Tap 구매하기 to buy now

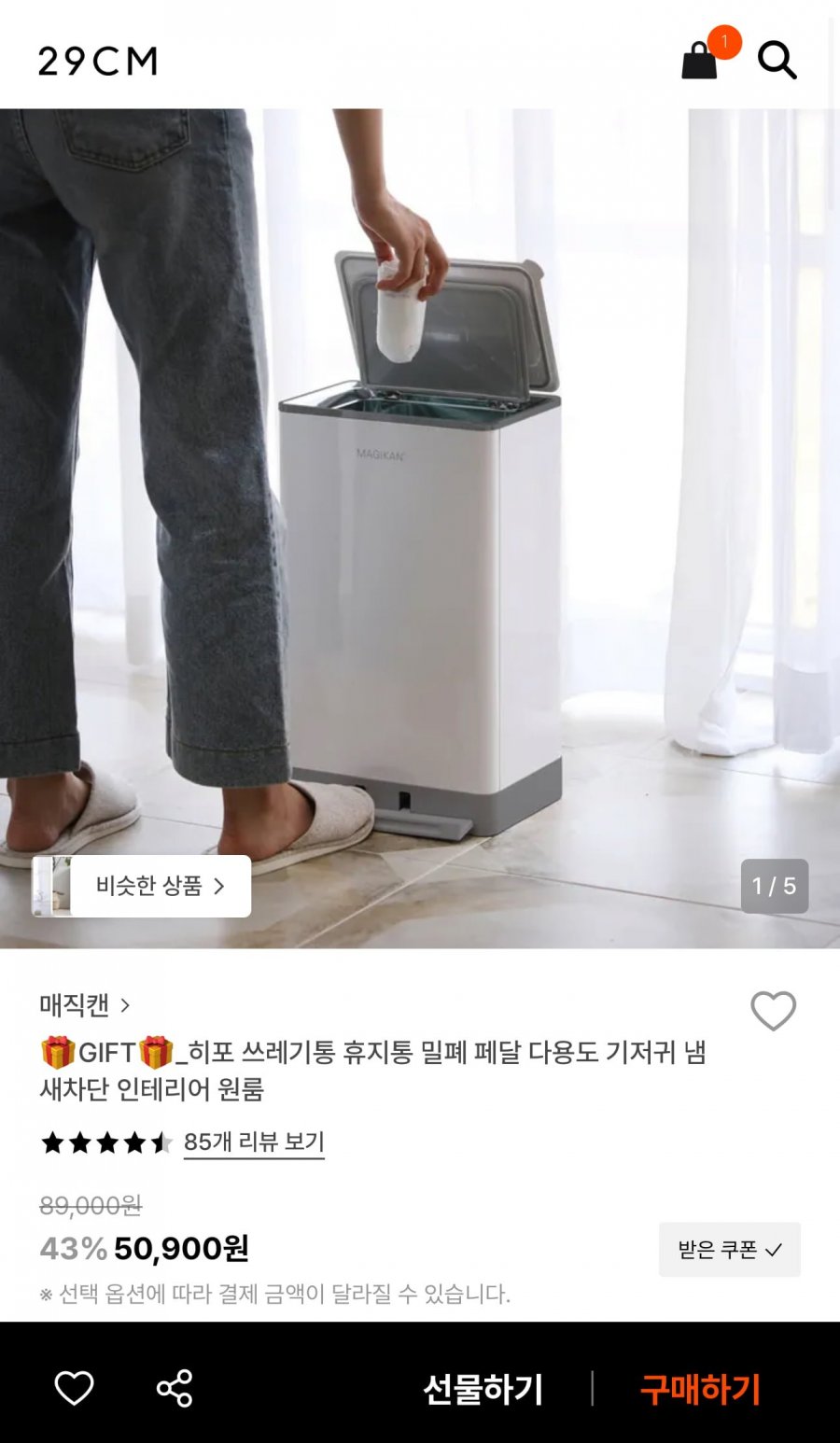click(700, 1389)
